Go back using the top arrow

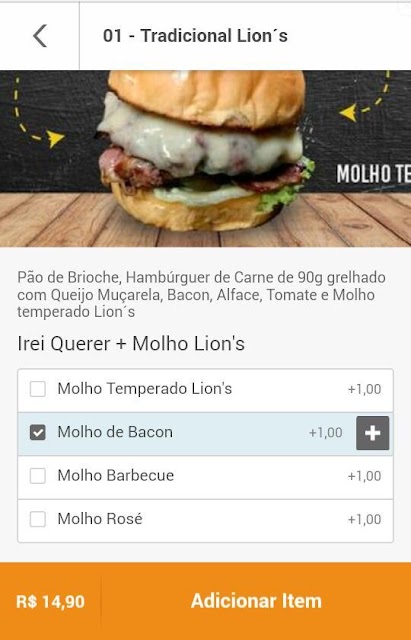point(40,36)
